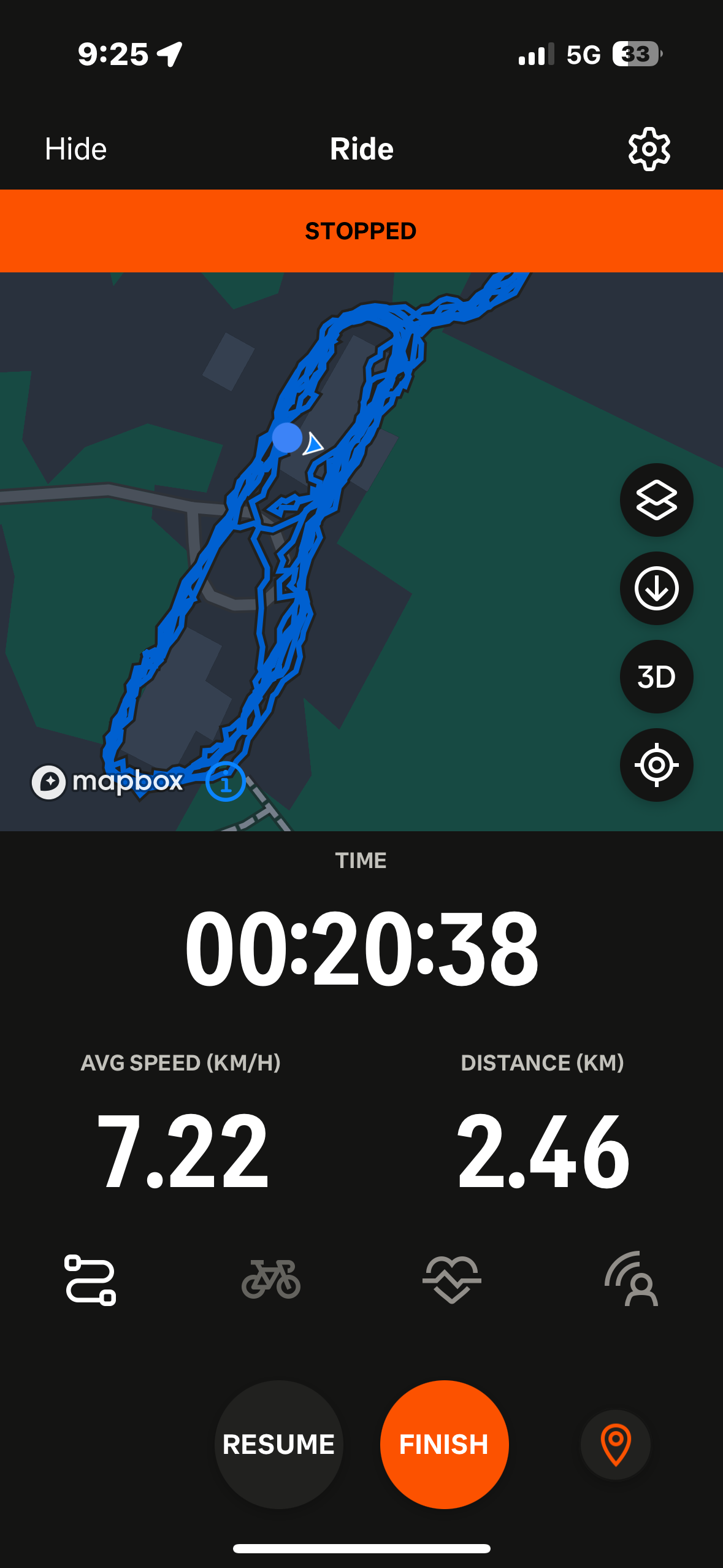The height and width of the screenshot is (1568, 723).
Task: Recenter map on current location
Action: pos(656,765)
